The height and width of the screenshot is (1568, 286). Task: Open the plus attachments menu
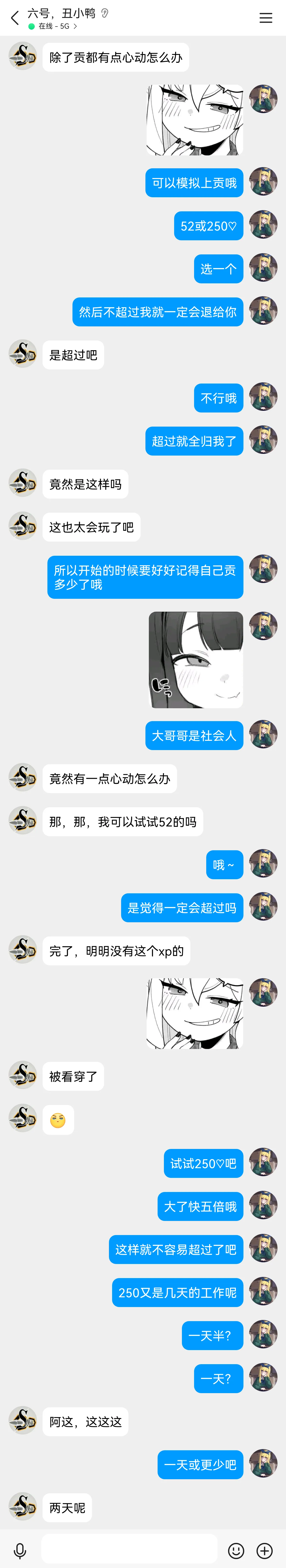[265, 1550]
